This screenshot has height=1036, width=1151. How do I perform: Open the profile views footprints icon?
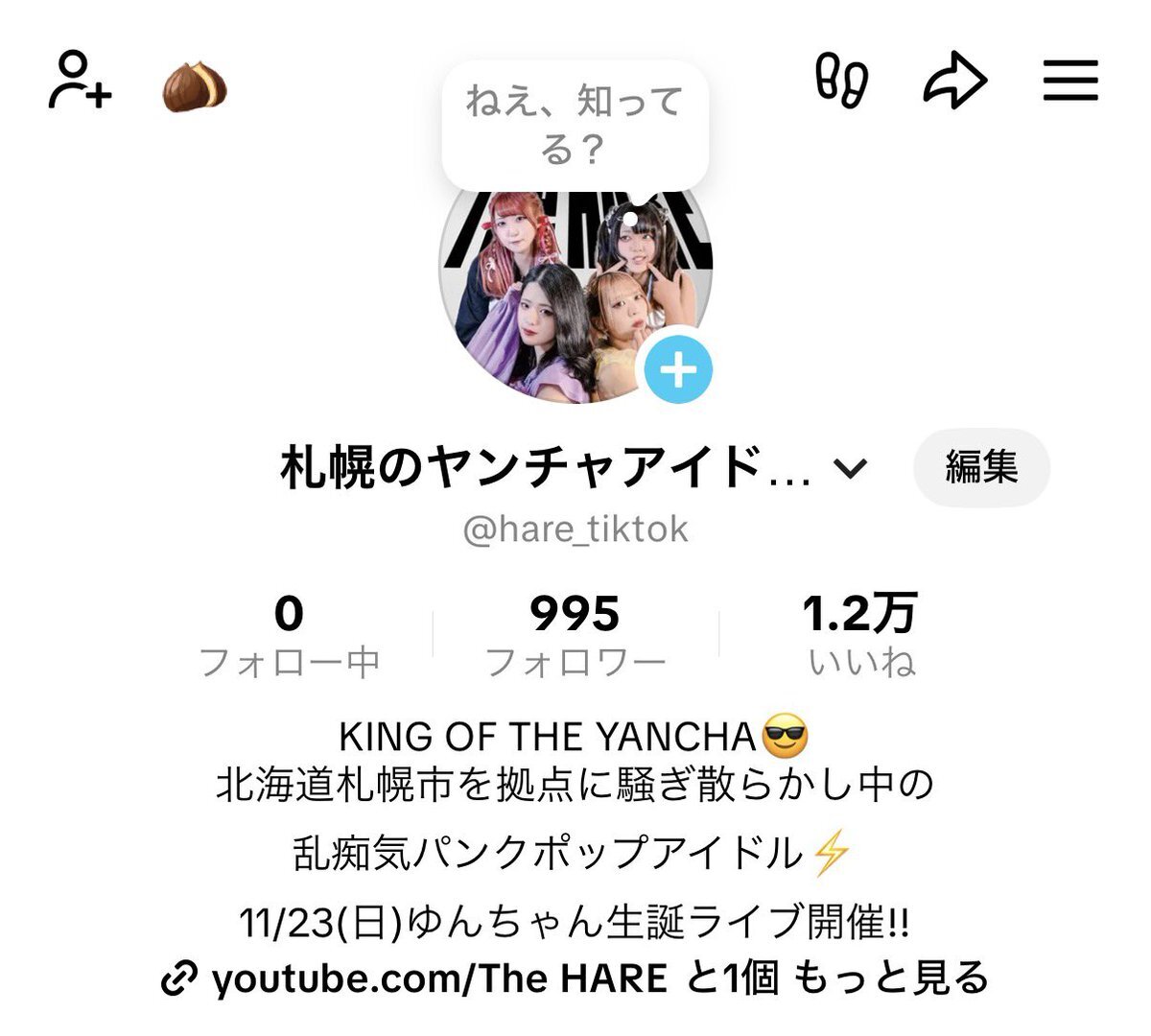click(x=841, y=82)
